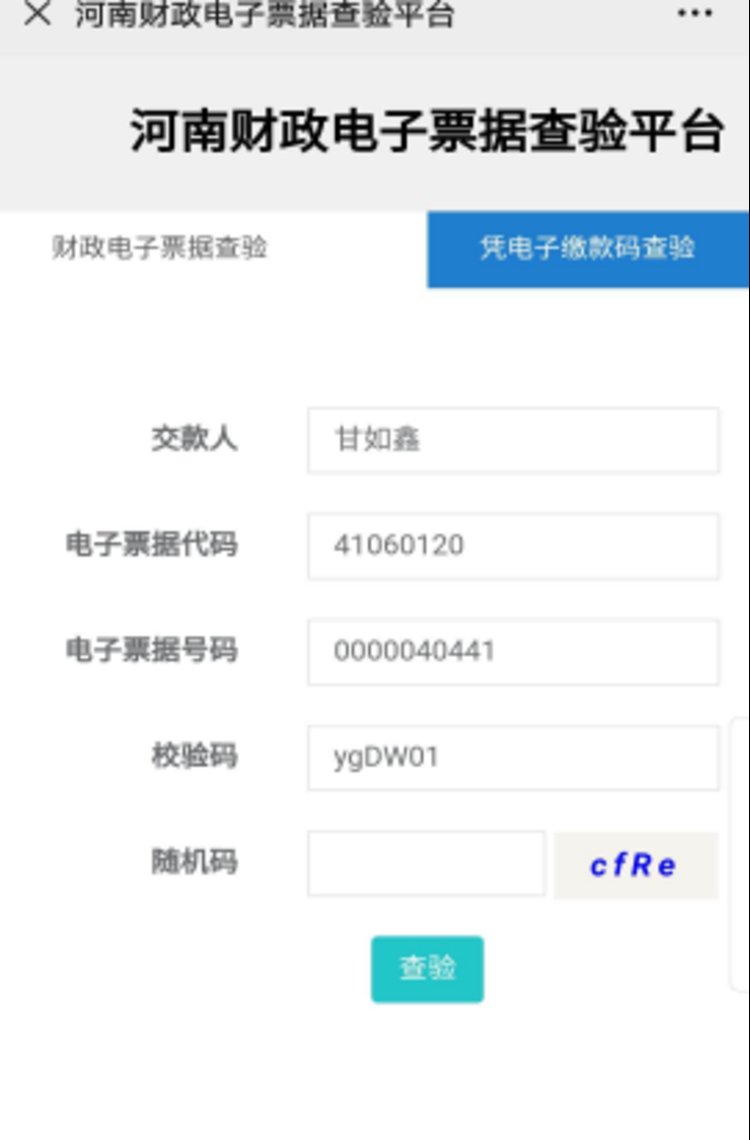Open the three-dot overflow menu

click(695, 14)
